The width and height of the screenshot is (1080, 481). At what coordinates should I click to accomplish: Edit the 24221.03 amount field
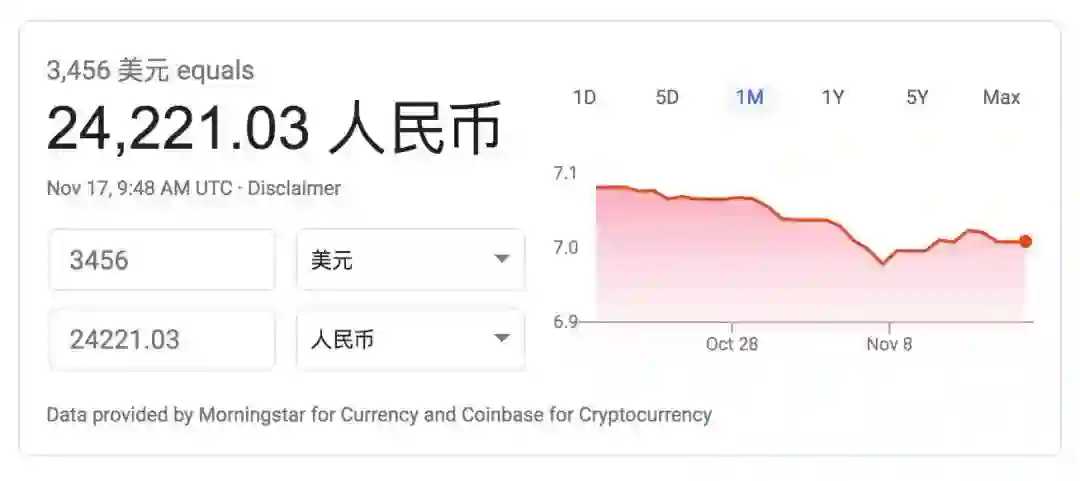coord(162,340)
